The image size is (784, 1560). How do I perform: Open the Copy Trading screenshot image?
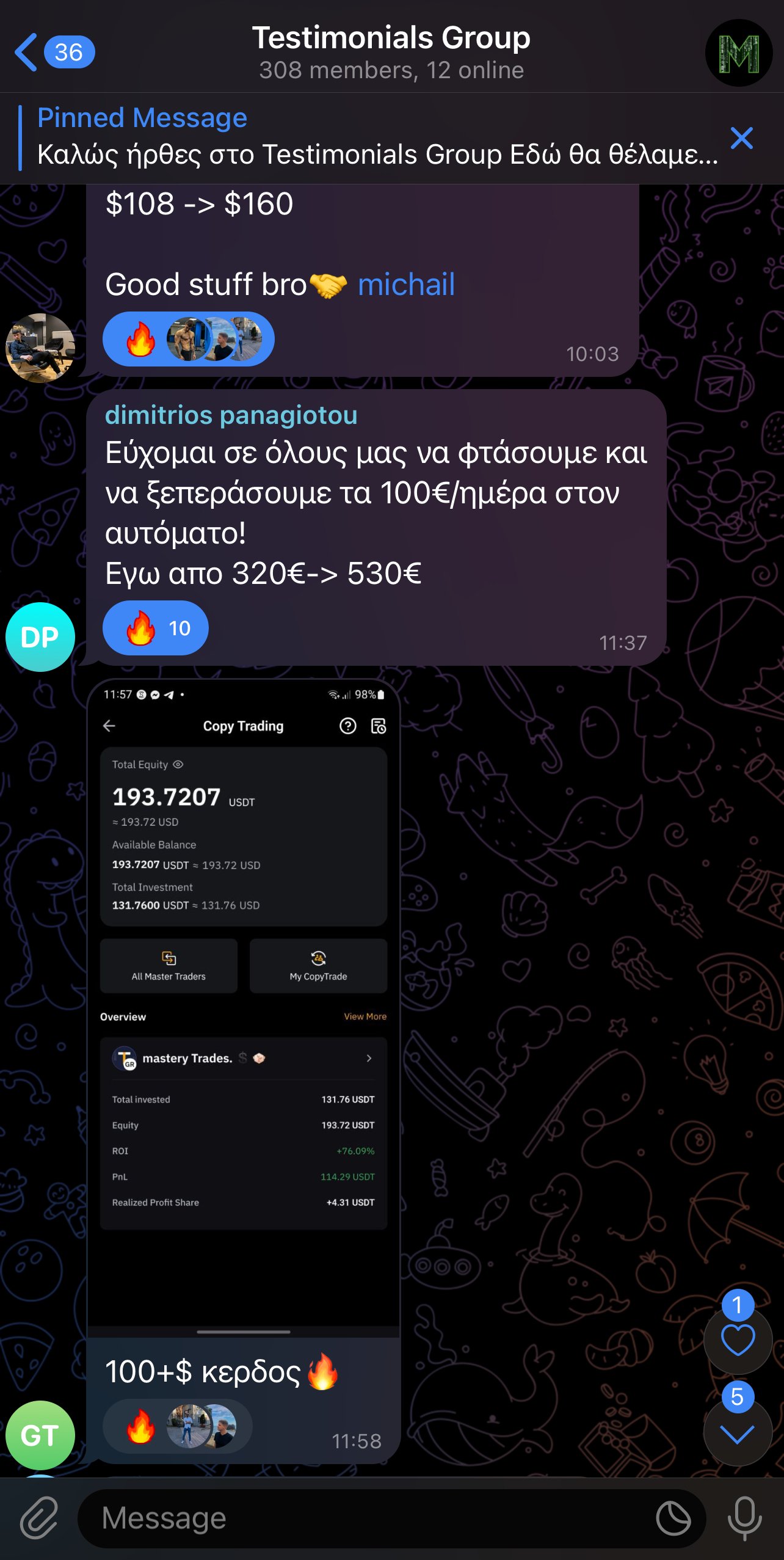click(x=243, y=1008)
